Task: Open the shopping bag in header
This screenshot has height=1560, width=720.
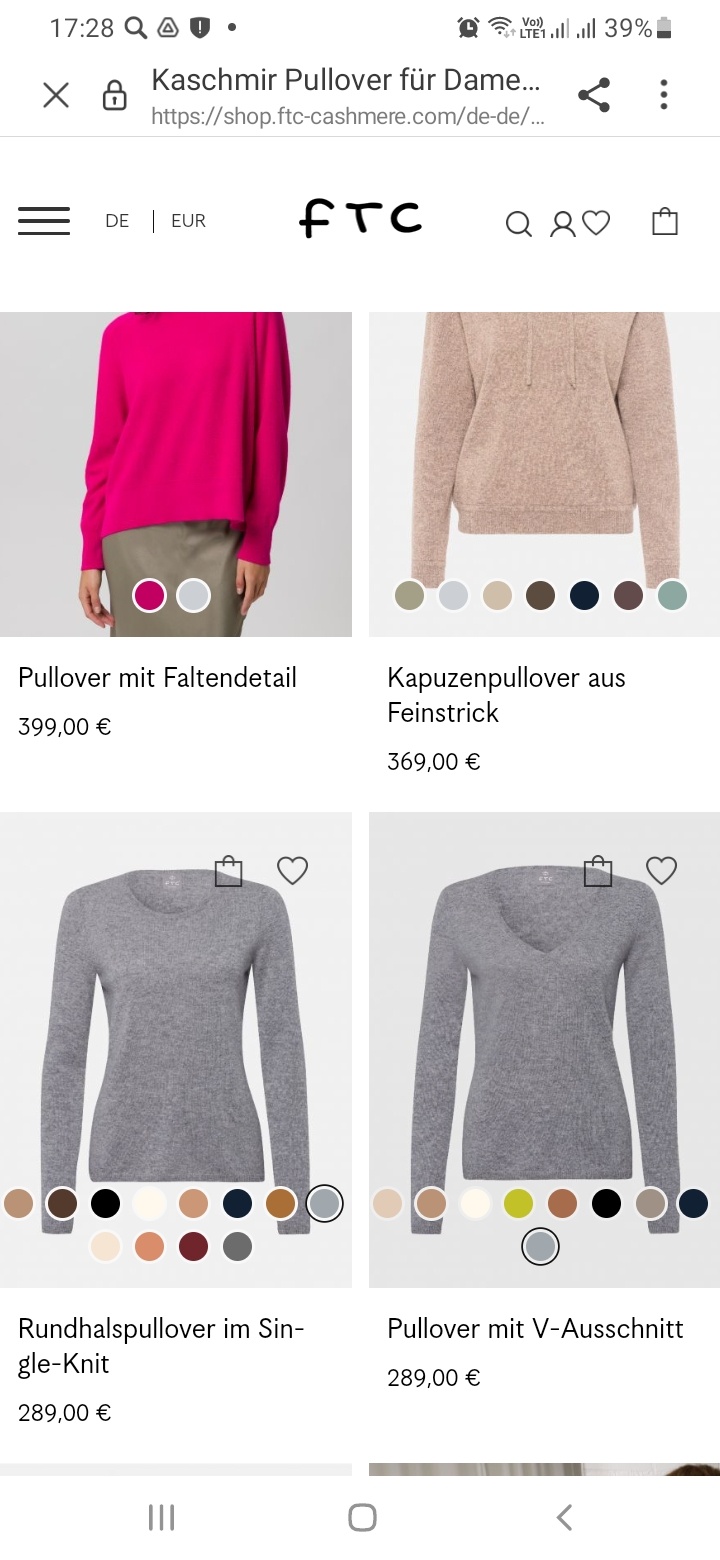Action: [x=665, y=221]
